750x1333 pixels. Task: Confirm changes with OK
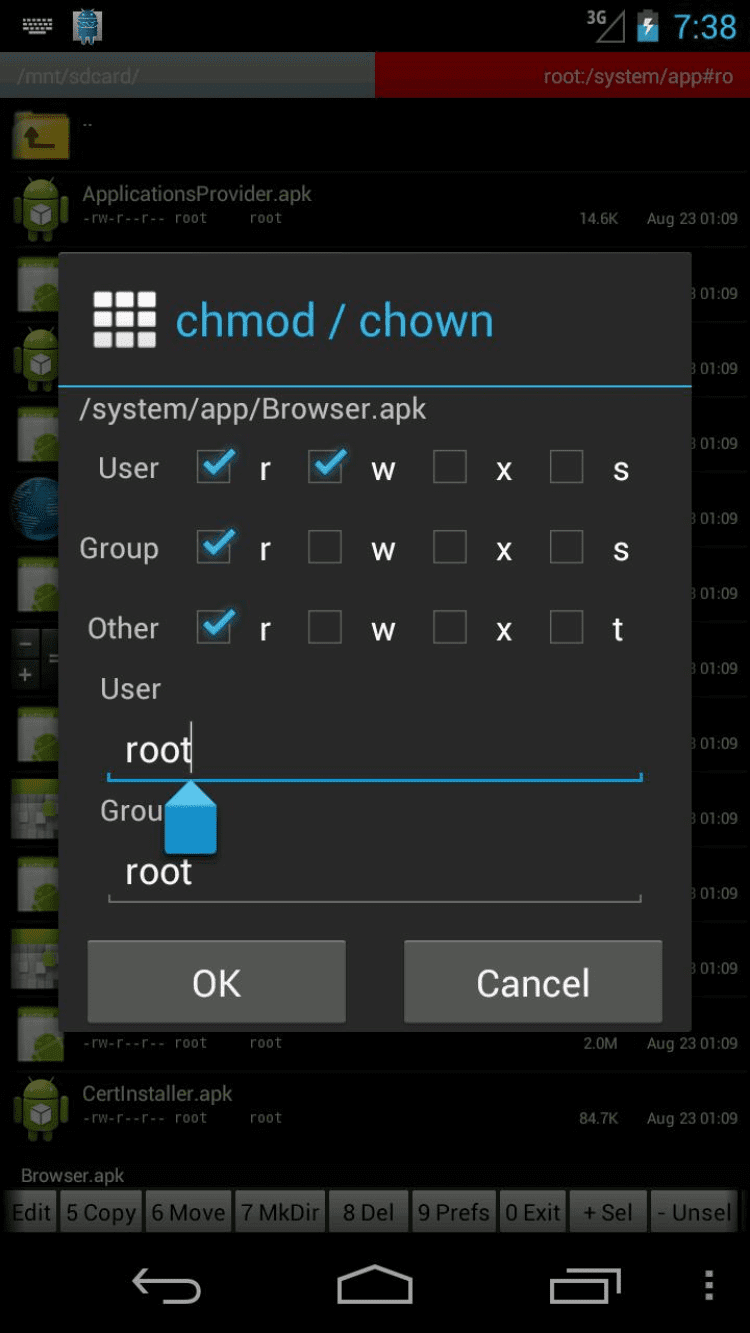(217, 982)
